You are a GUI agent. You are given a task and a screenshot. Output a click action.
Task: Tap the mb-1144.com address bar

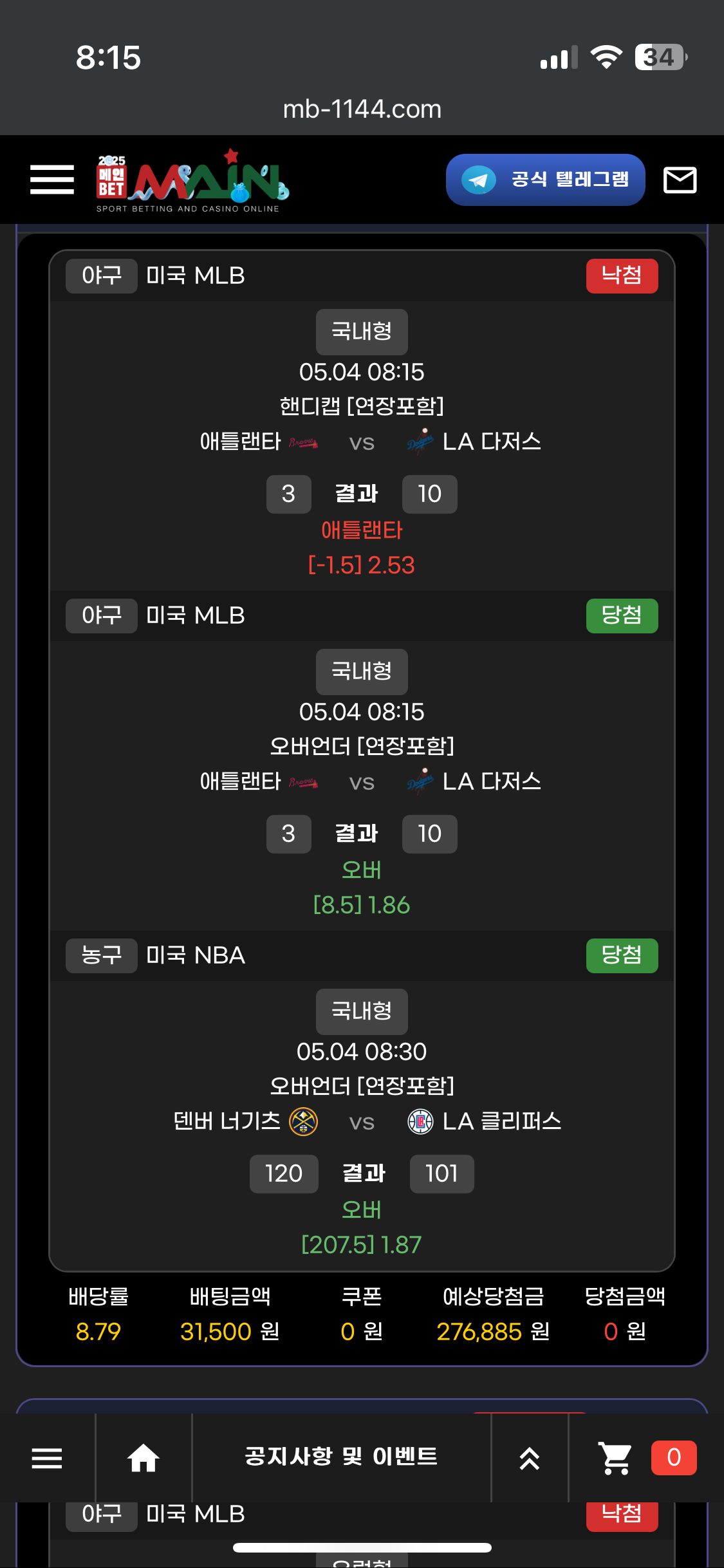pyautogui.click(x=362, y=109)
